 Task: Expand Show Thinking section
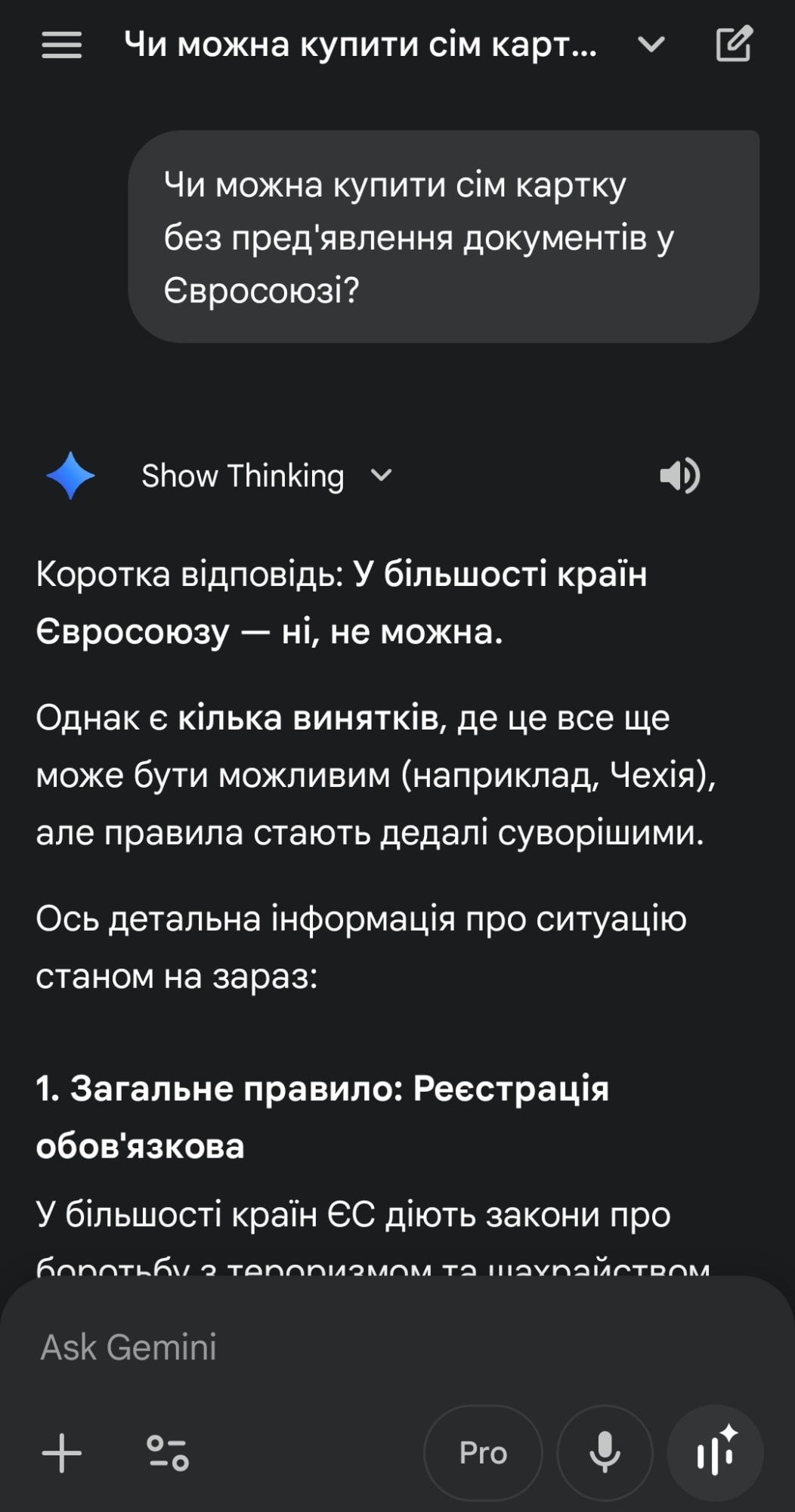pyautogui.click(x=266, y=476)
